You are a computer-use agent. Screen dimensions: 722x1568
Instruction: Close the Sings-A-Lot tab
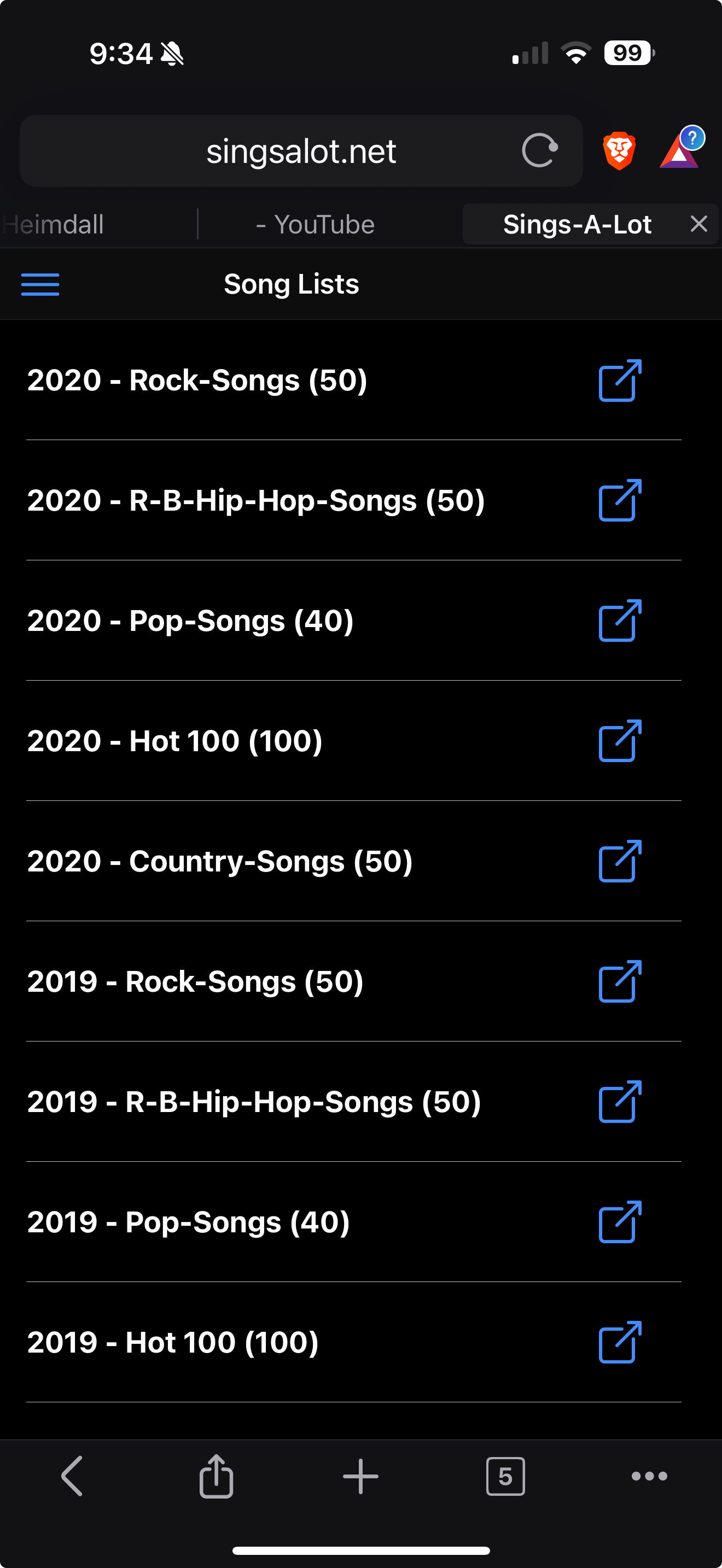tap(699, 224)
